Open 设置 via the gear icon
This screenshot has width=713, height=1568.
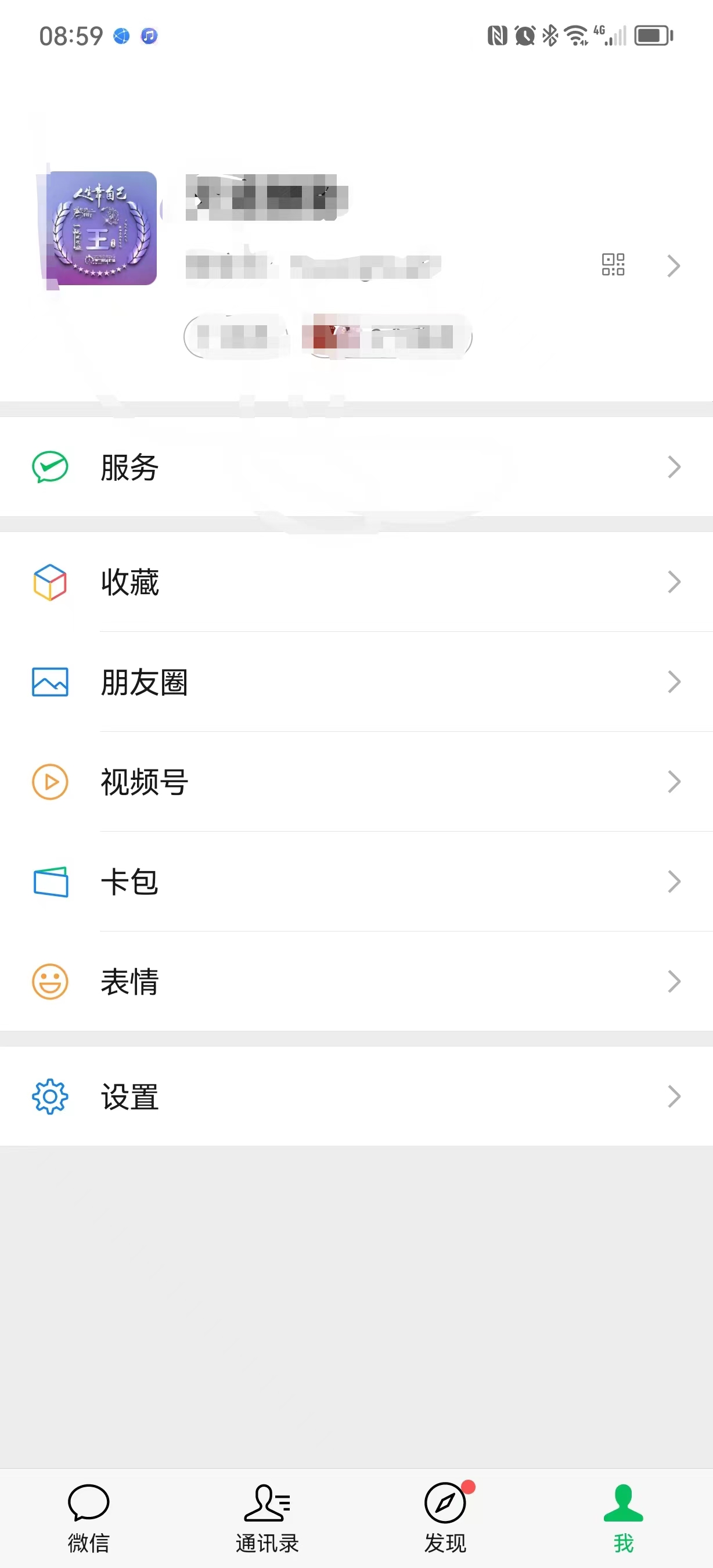[50, 1096]
